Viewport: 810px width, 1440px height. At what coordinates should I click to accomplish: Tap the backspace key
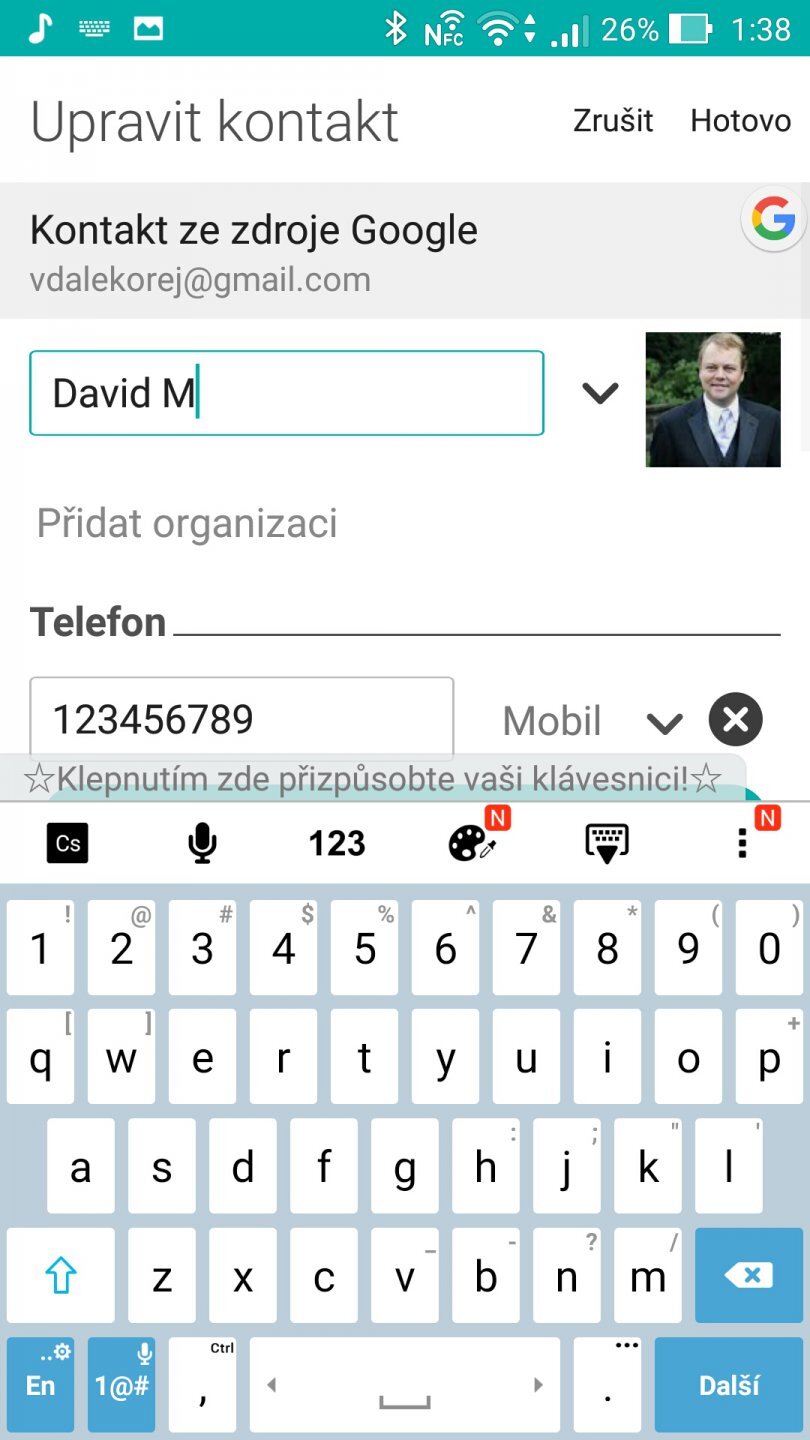tap(748, 1275)
